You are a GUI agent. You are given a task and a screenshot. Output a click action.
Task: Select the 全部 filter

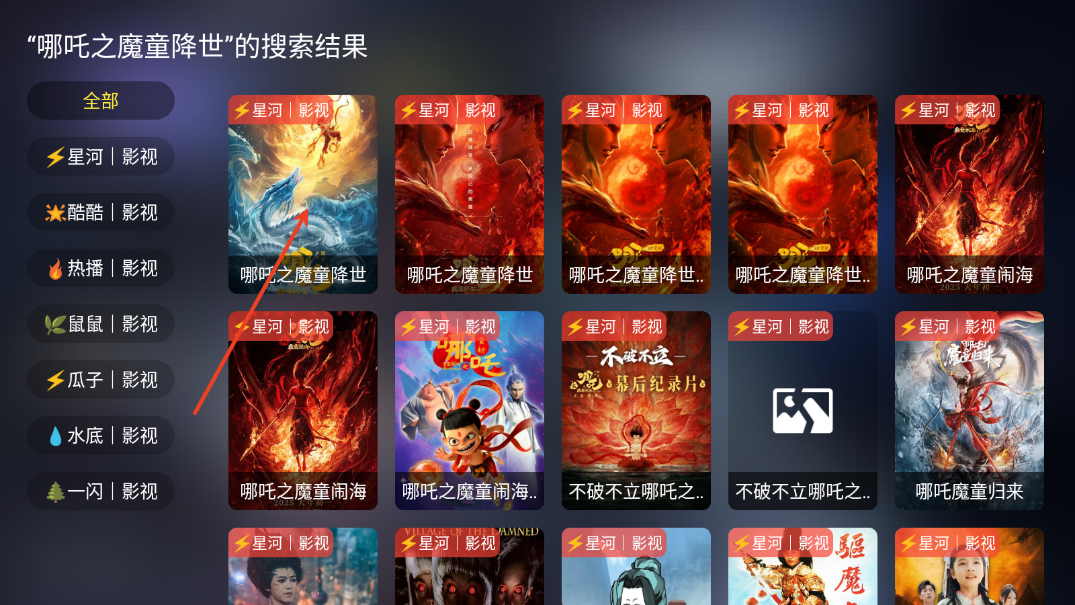click(x=101, y=101)
